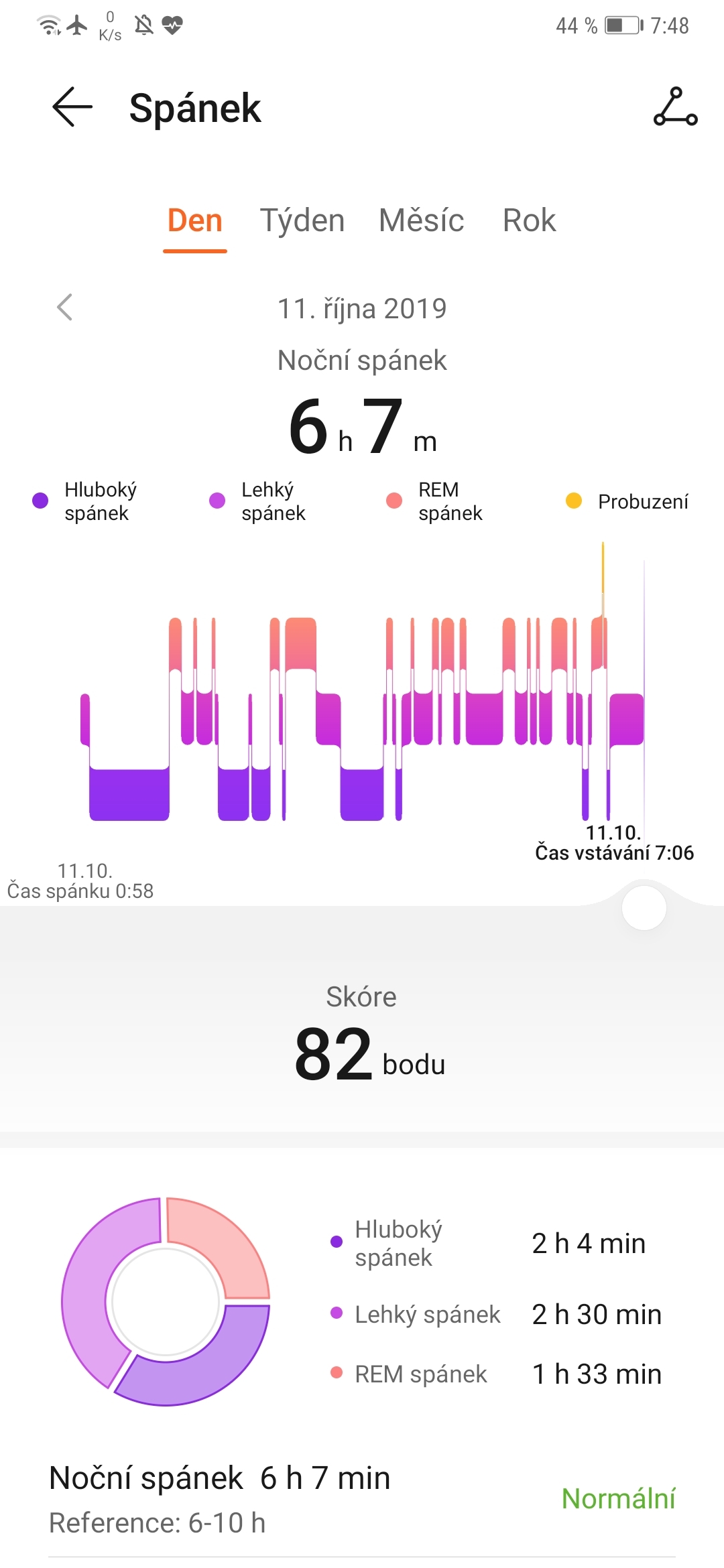Tap the Probuzení legend dot

coord(573,500)
